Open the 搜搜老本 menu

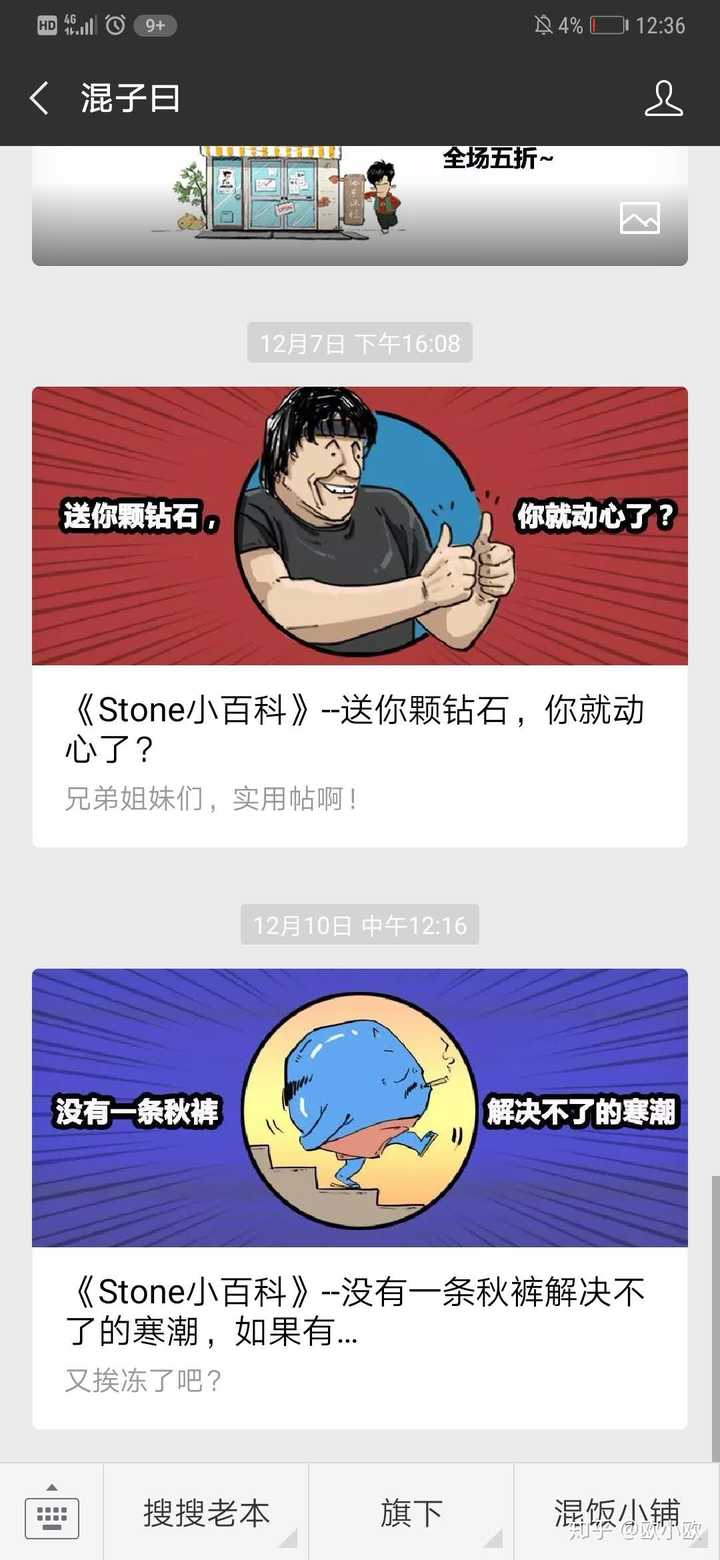coord(206,1513)
